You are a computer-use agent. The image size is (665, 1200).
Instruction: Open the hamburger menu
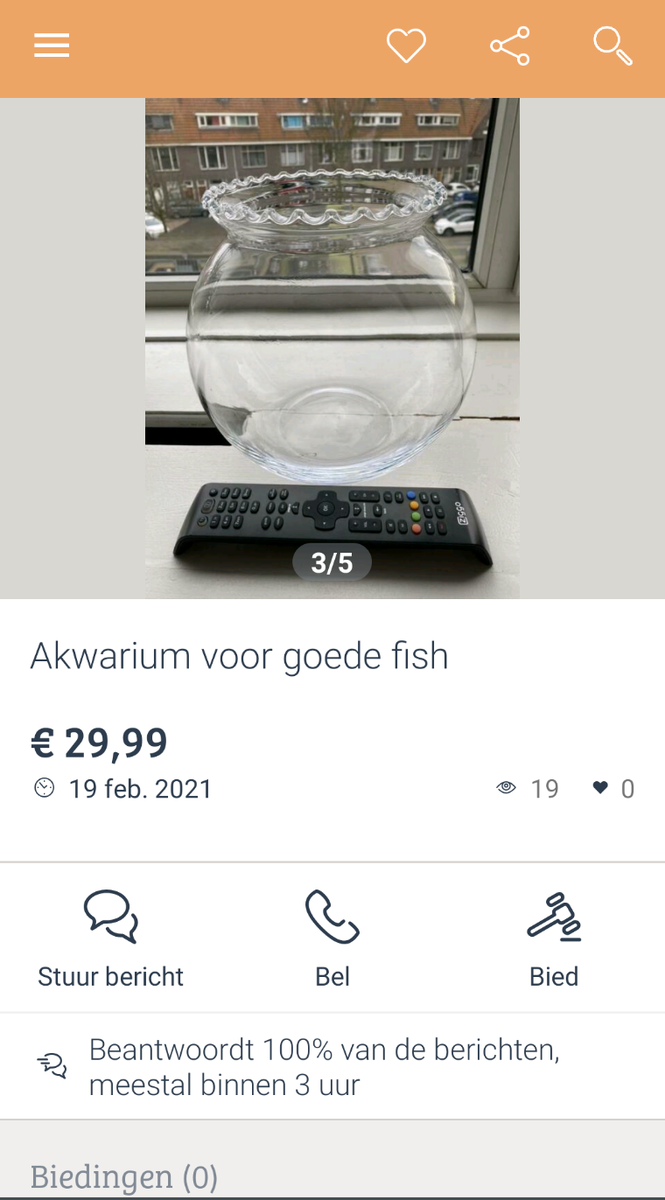(x=52, y=47)
